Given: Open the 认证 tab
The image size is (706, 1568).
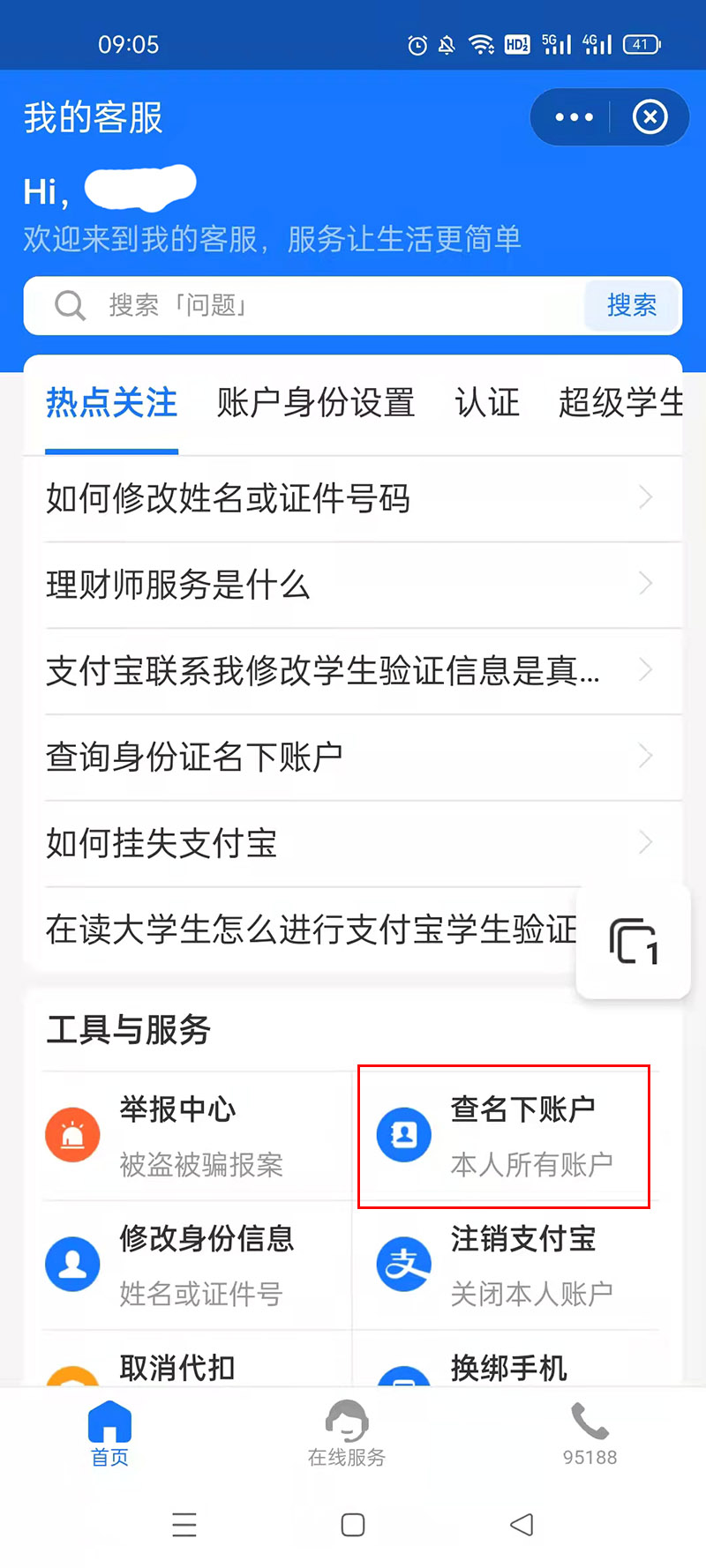Looking at the screenshot, I should click(x=486, y=403).
